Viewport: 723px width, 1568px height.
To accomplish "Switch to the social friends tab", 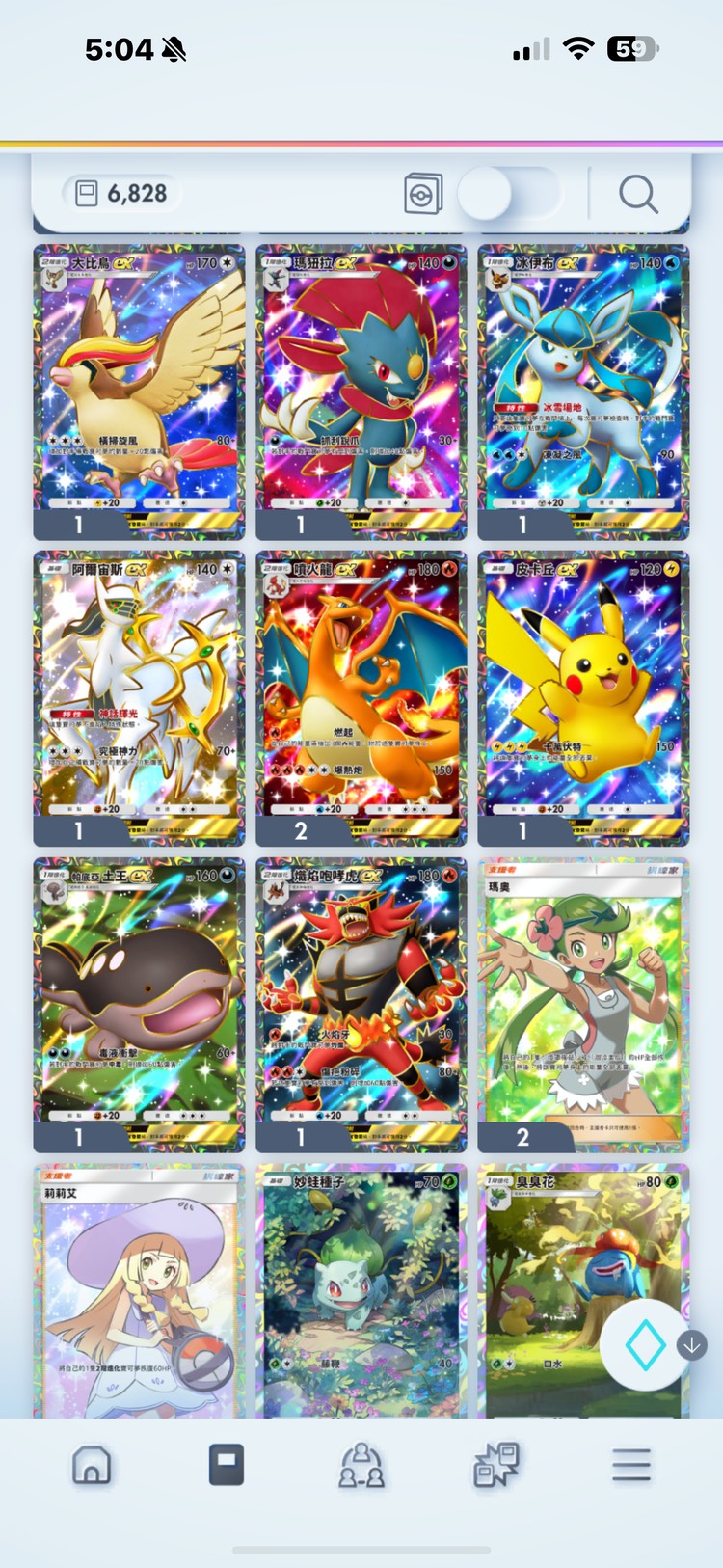I will tap(361, 1465).
